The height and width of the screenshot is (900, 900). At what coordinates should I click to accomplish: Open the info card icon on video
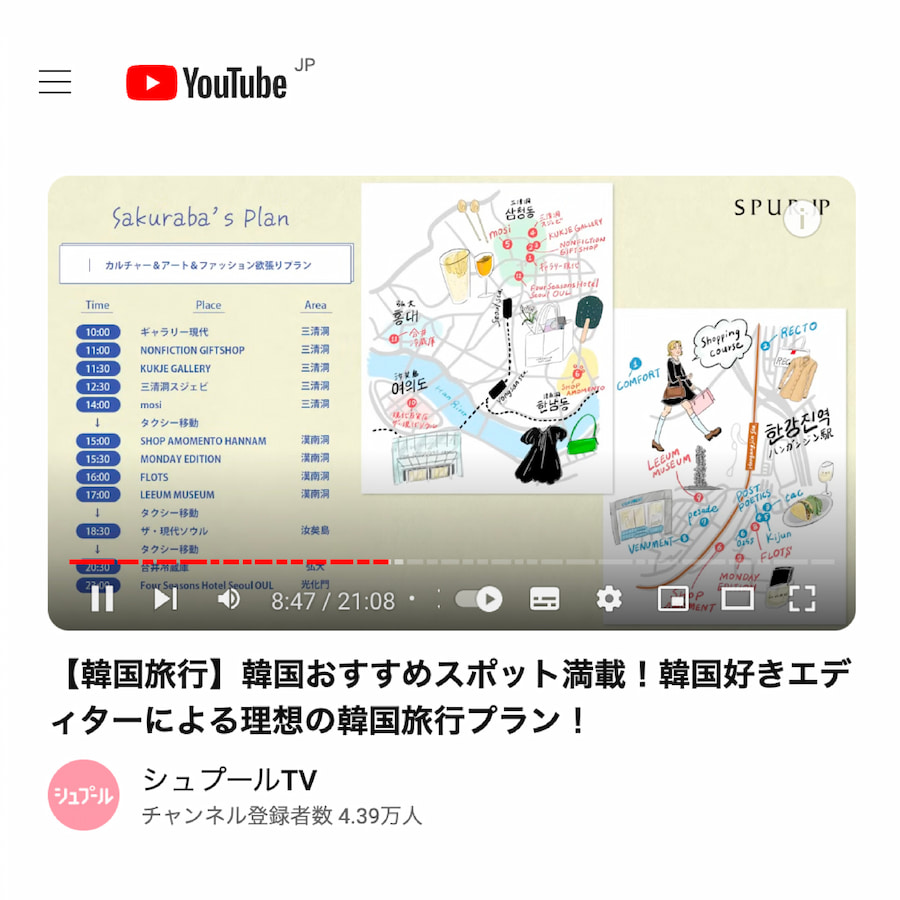[802, 221]
